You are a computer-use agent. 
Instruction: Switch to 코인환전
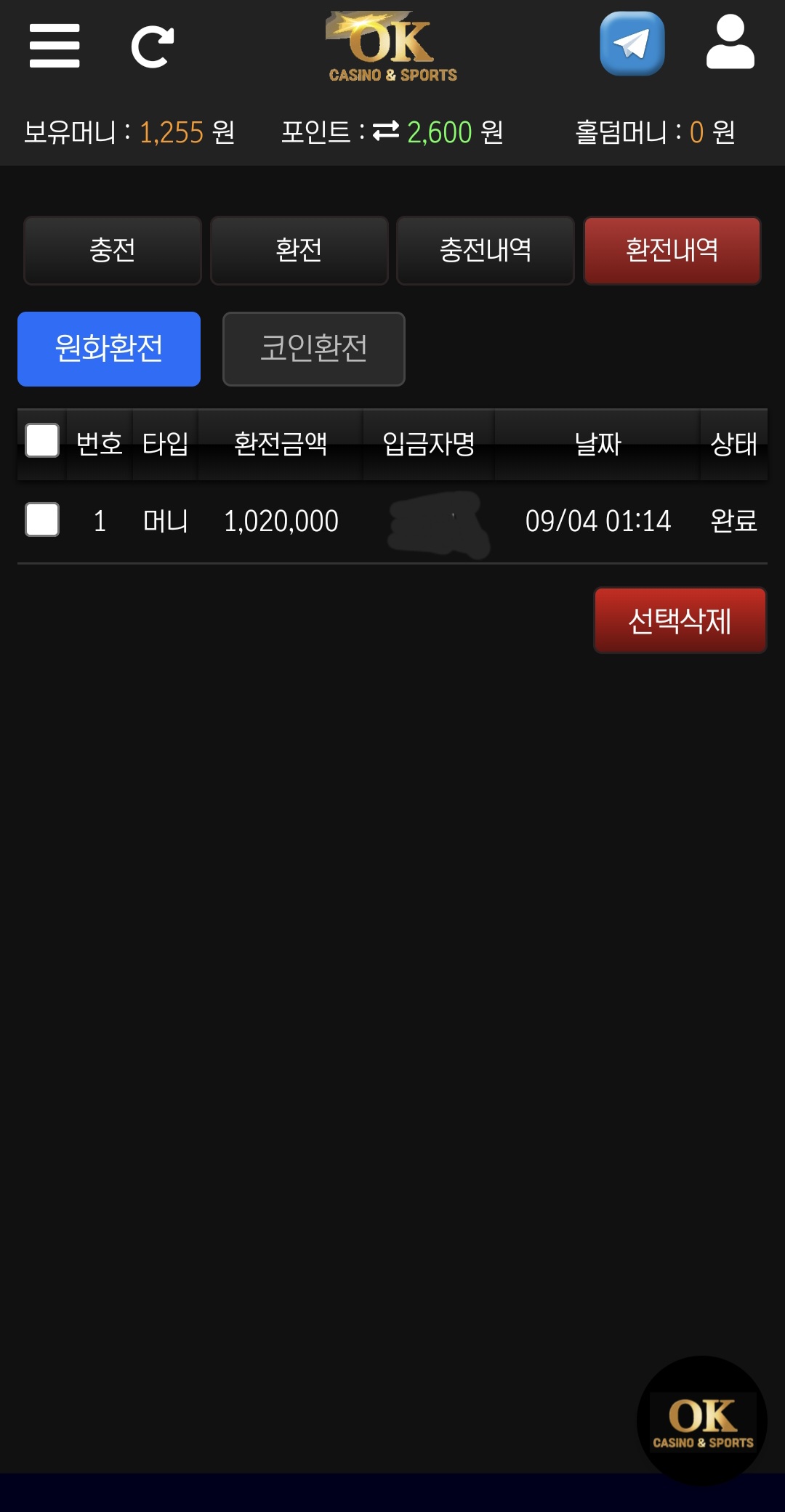click(313, 349)
